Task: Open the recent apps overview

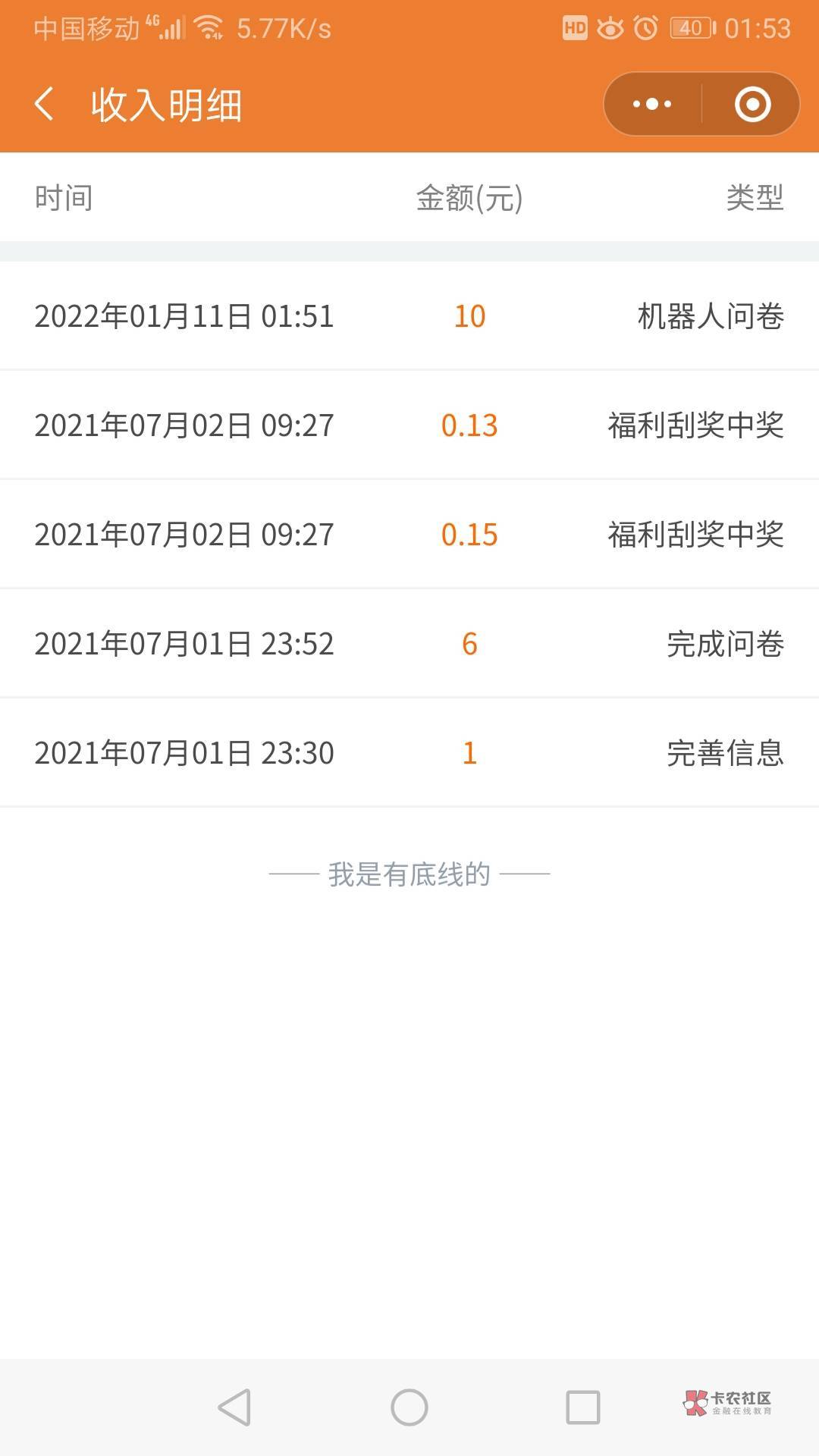Action: click(583, 1407)
